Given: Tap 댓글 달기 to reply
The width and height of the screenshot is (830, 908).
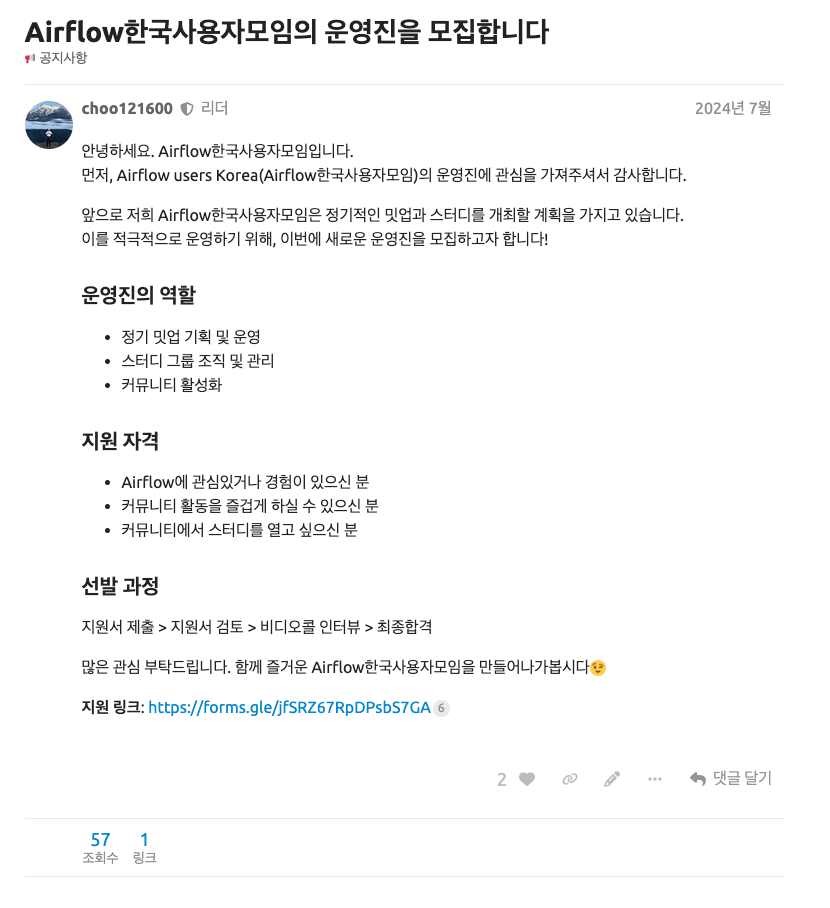Looking at the screenshot, I should (731, 778).
